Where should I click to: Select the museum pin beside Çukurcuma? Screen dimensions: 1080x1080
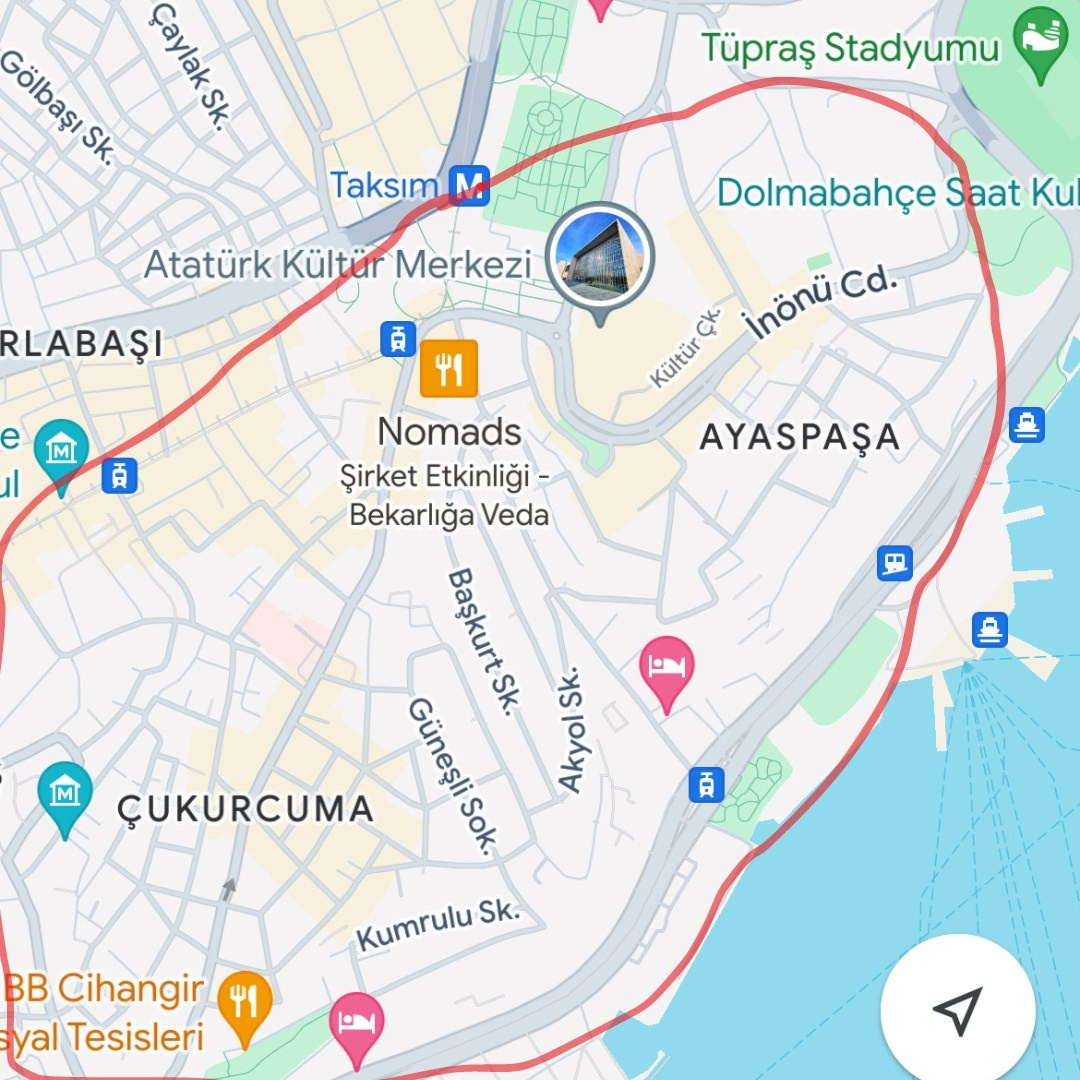pyautogui.click(x=66, y=795)
